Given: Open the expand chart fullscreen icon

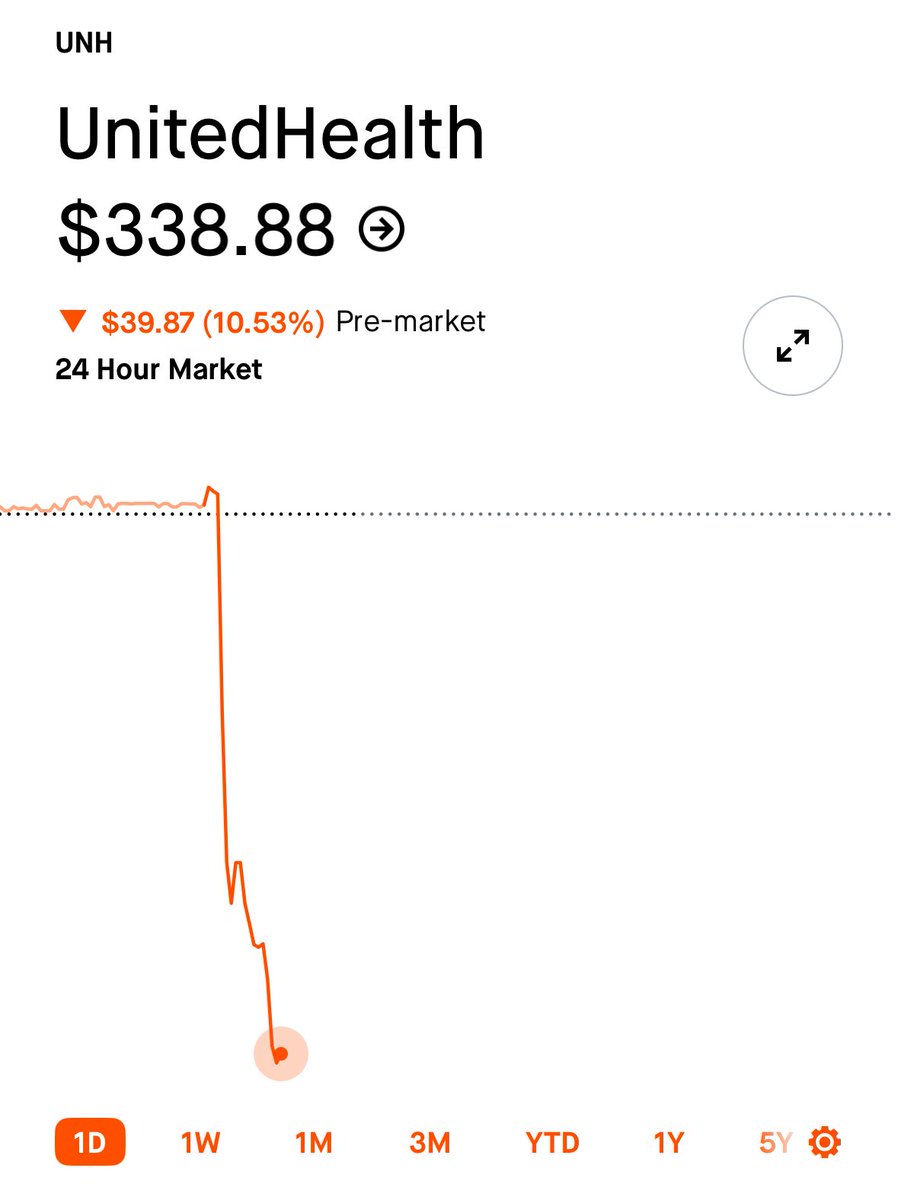Looking at the screenshot, I should [791, 344].
